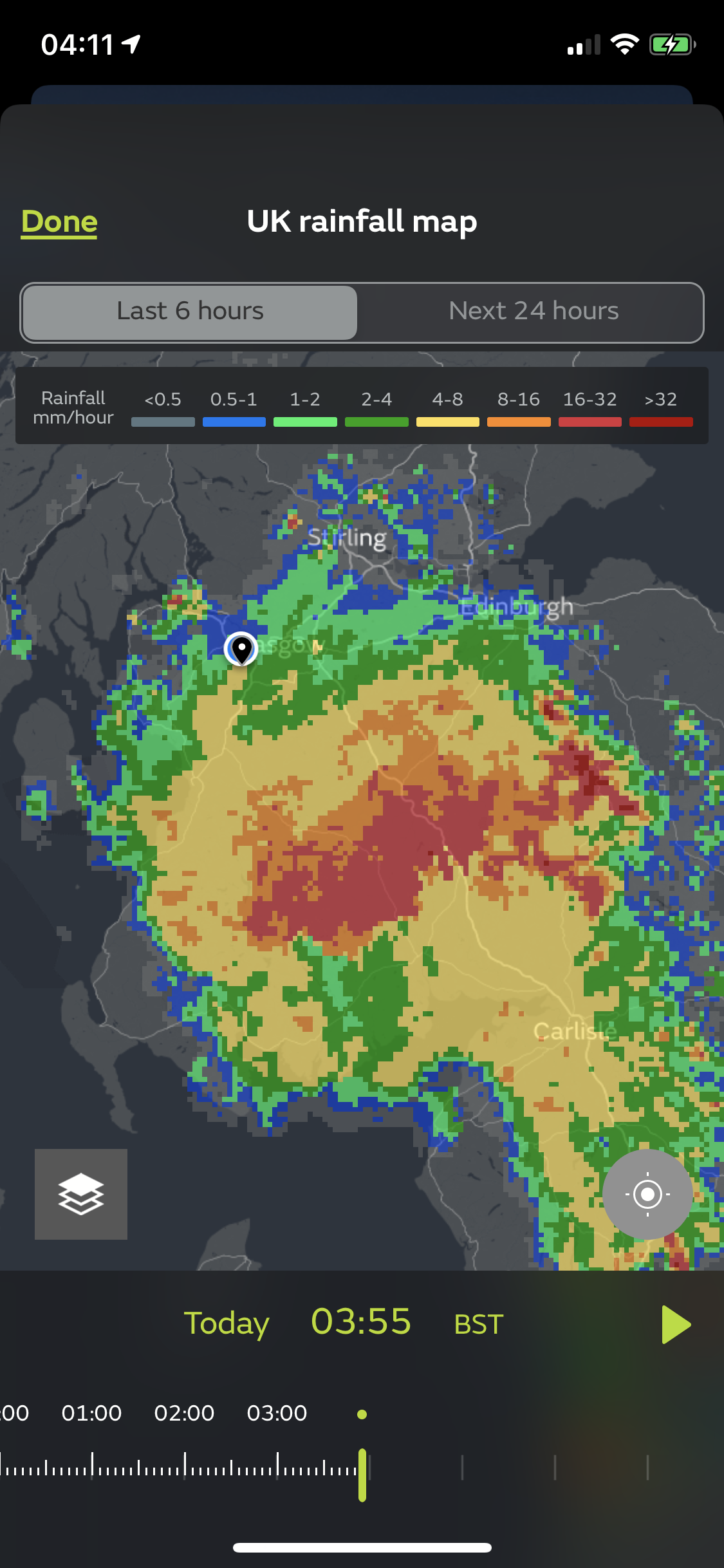
Task: Select the Last 6 hours tab
Action: click(x=190, y=312)
